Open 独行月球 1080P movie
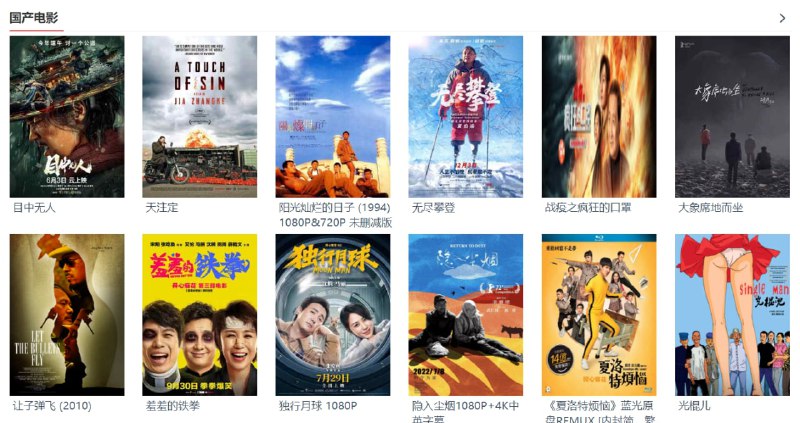The height and width of the screenshot is (423, 800). 333,315
